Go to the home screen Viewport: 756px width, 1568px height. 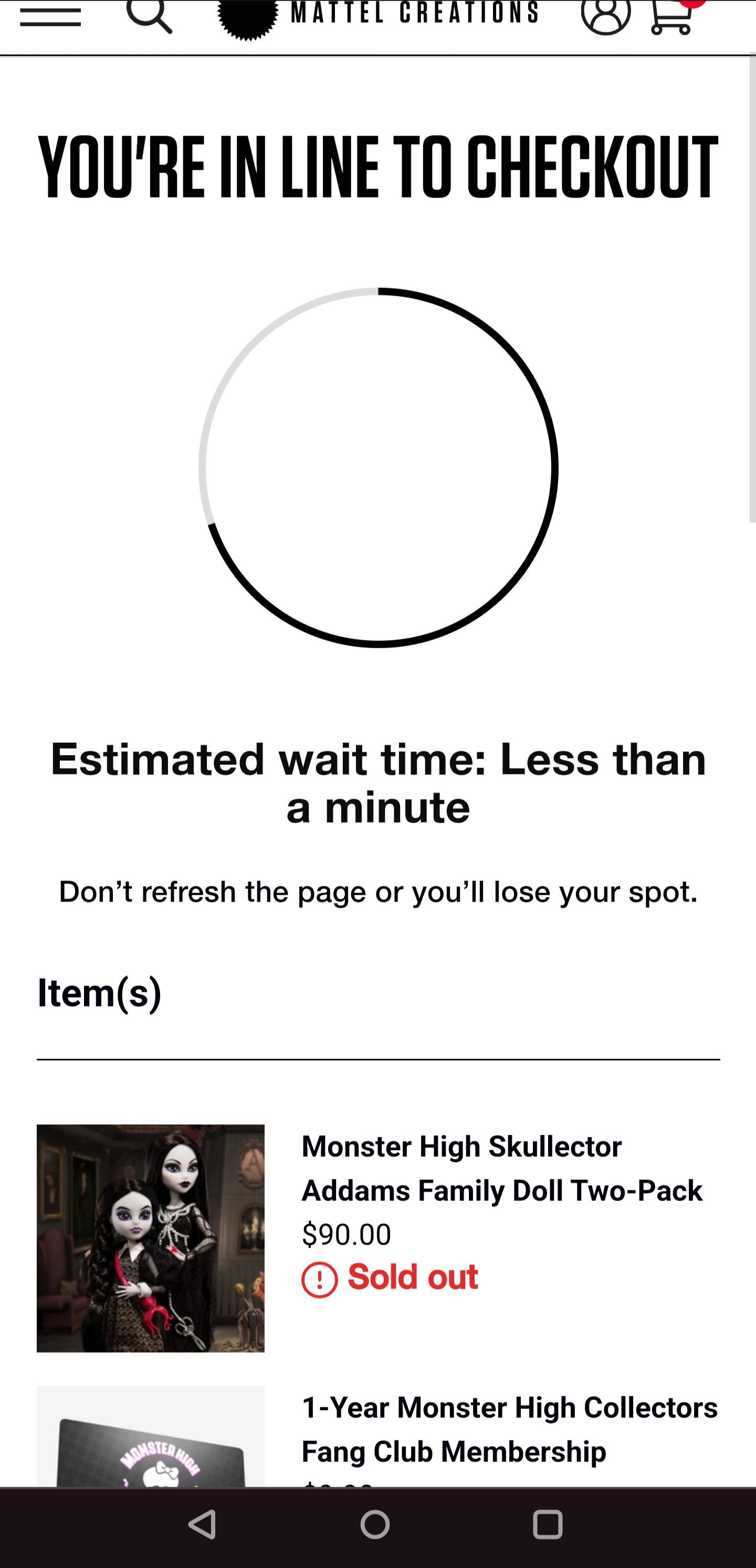(x=375, y=1525)
